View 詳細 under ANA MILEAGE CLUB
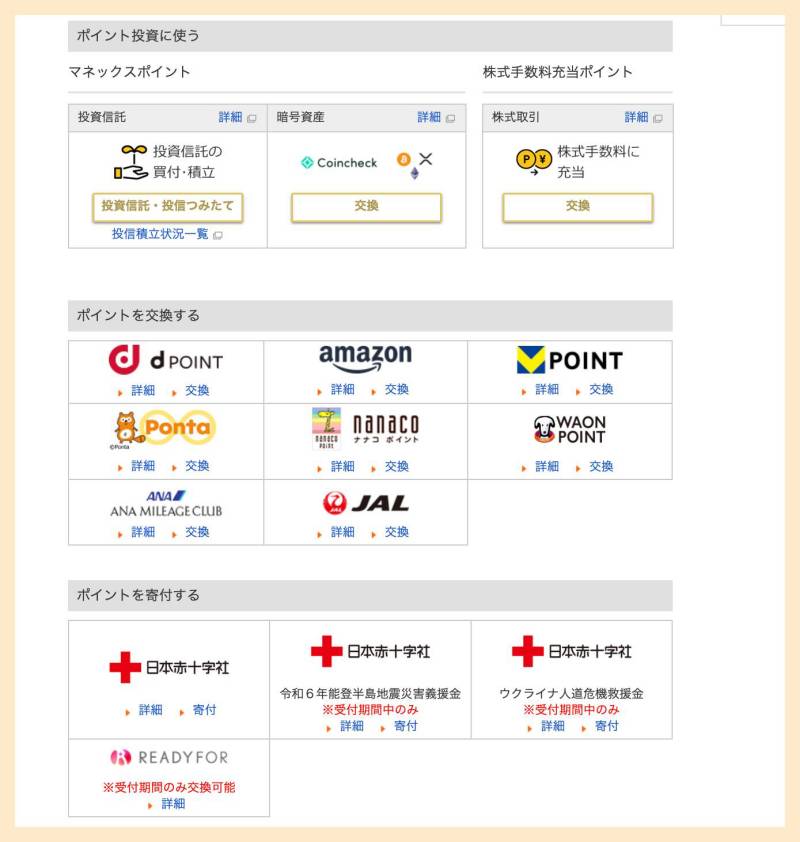800x842 pixels. 143,532
